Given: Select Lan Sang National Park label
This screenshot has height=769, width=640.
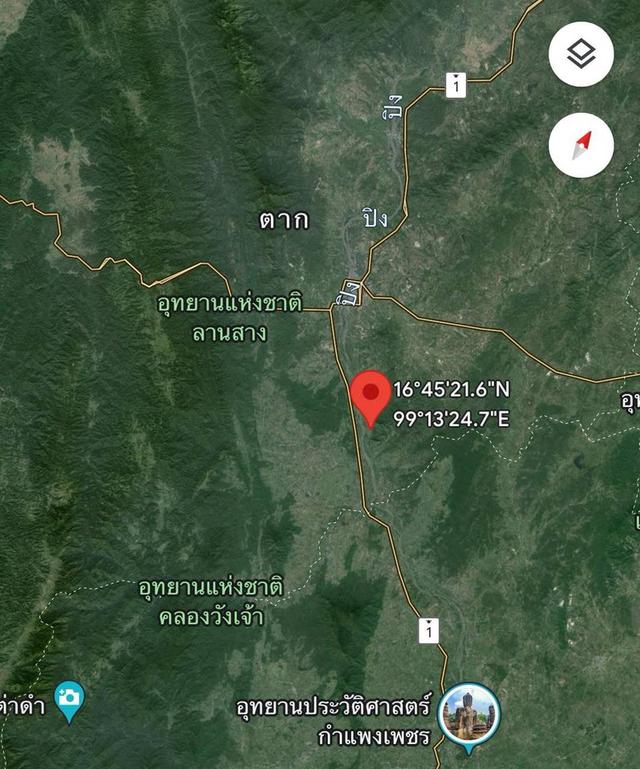Looking at the screenshot, I should click(x=229, y=318).
